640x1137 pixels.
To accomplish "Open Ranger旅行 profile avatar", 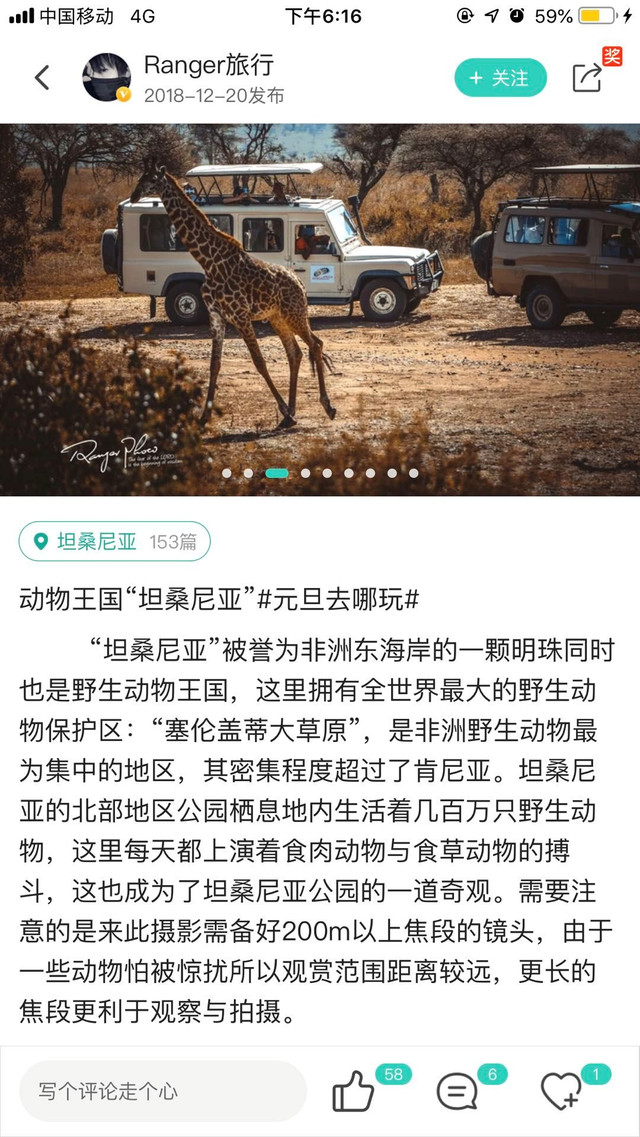I will [x=106, y=77].
